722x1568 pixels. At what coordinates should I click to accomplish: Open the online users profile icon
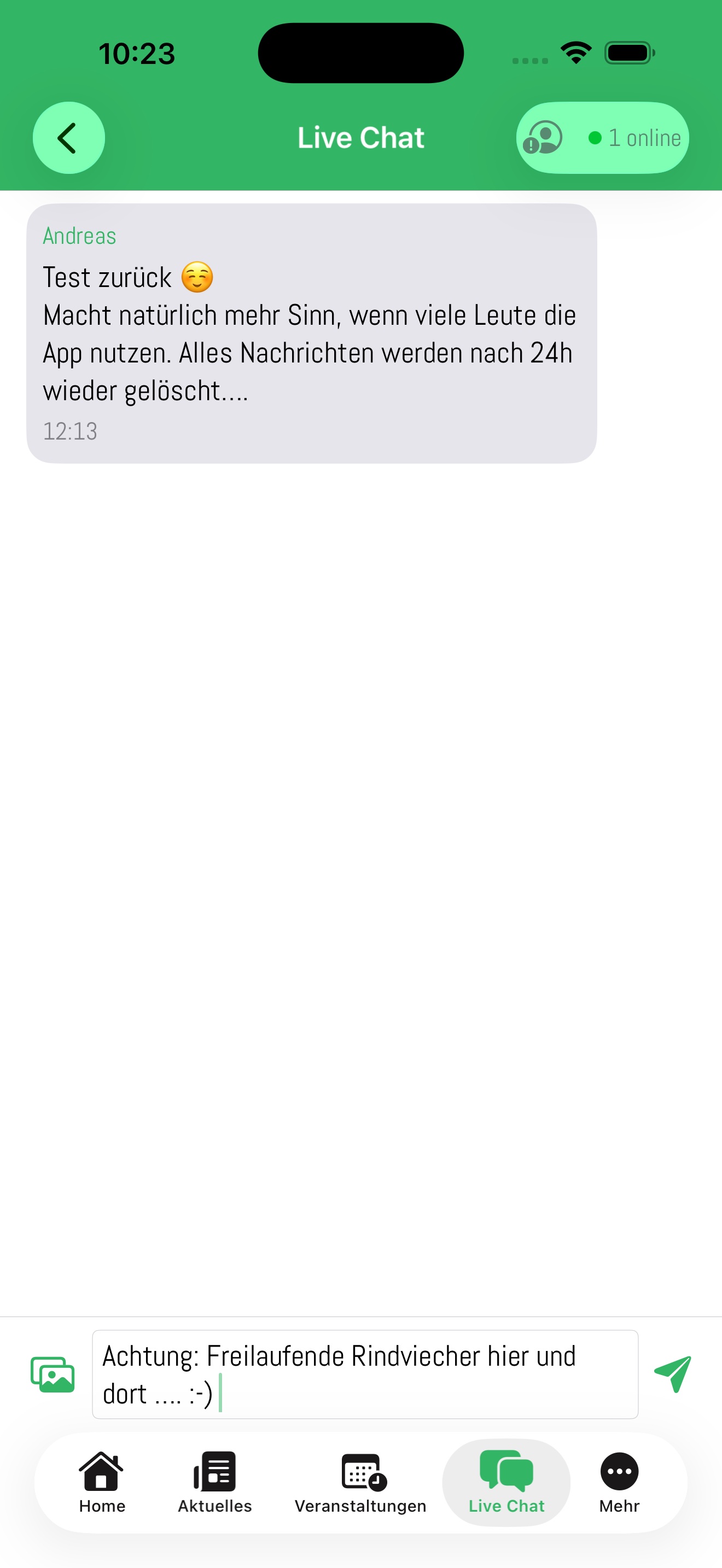click(x=544, y=138)
